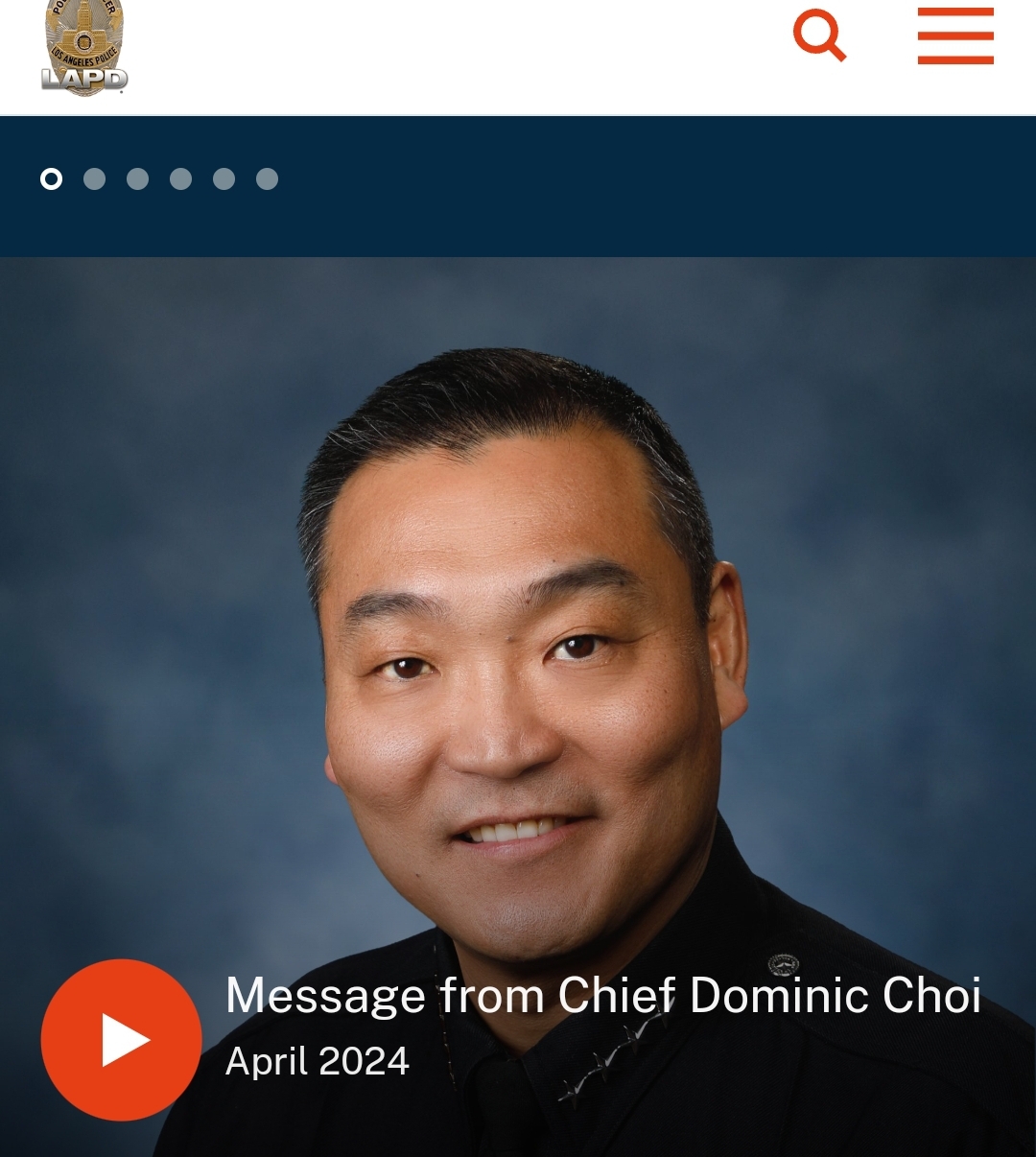This screenshot has height=1157, width=1036.
Task: Jump to the sixth carousel slide
Action: click(x=267, y=179)
